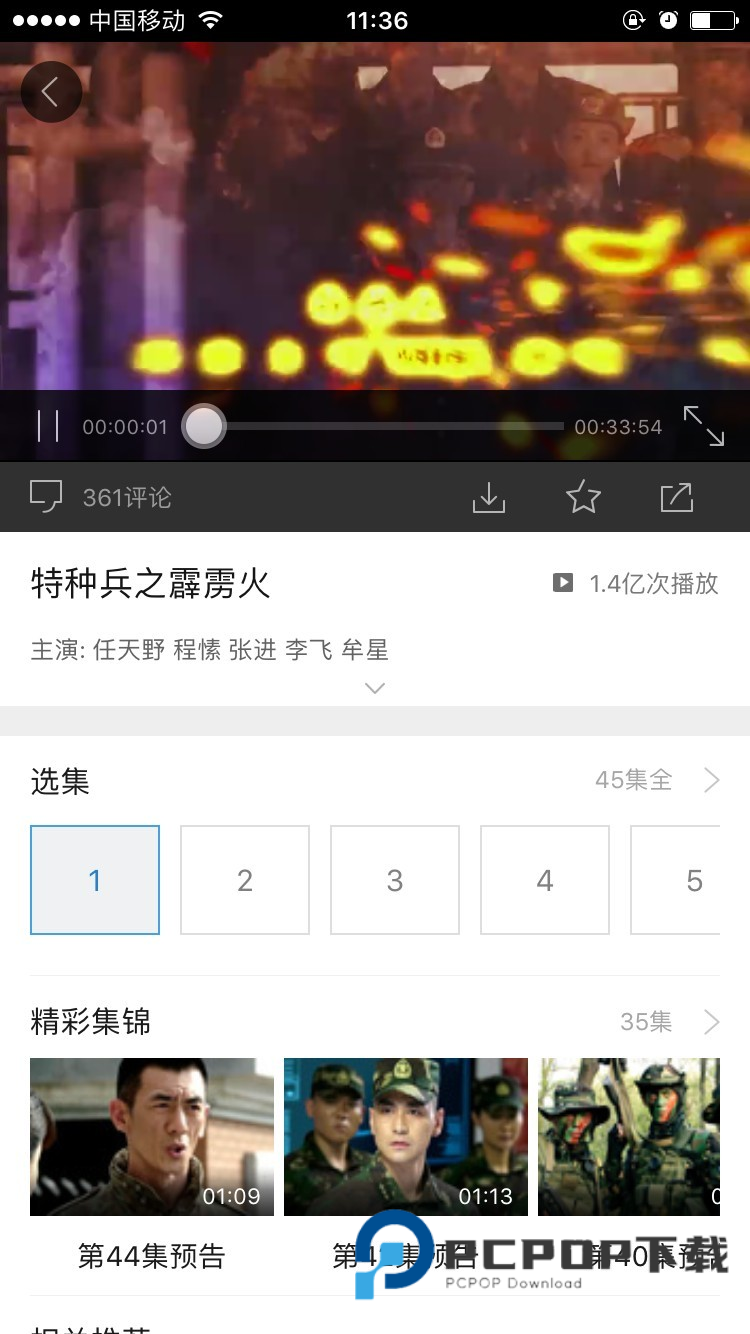Select episode 3 from the episode grid

point(395,880)
